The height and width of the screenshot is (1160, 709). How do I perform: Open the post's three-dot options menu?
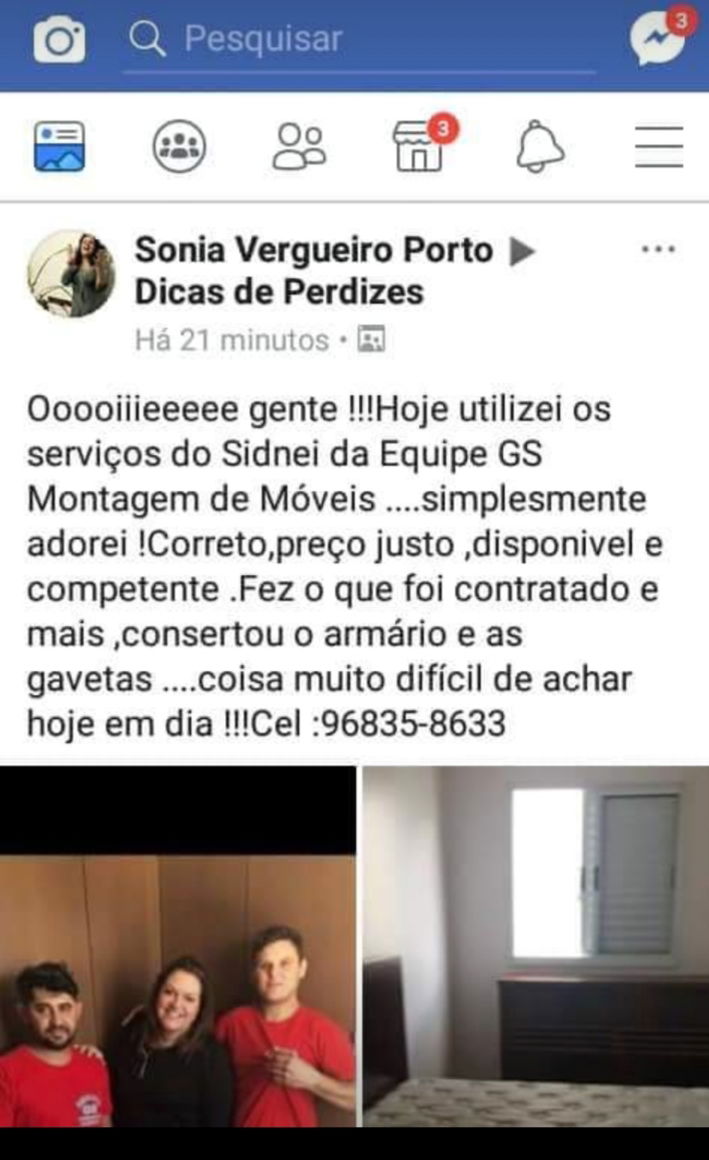click(x=658, y=249)
